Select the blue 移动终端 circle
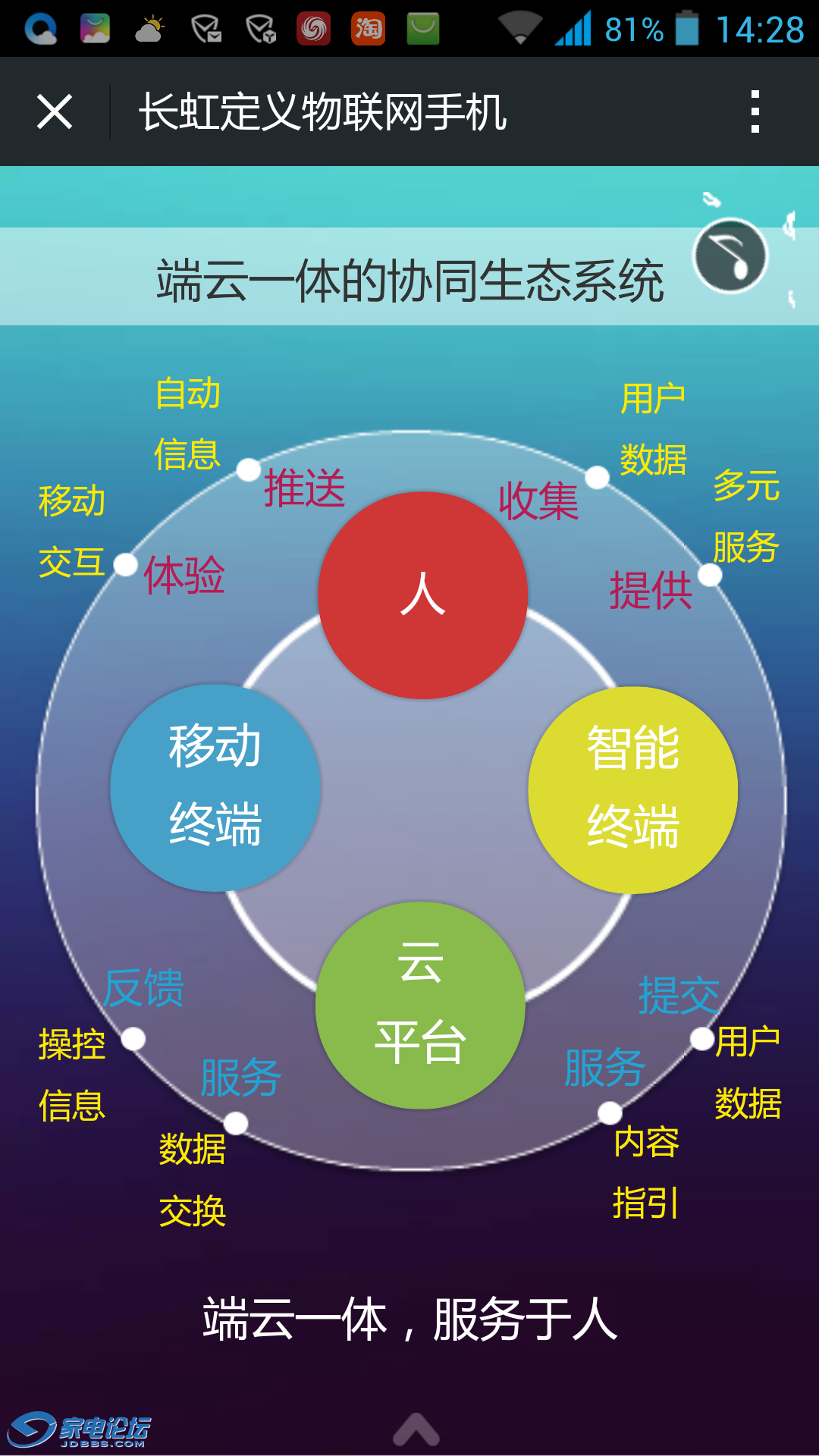The image size is (819, 1456). coord(215,789)
